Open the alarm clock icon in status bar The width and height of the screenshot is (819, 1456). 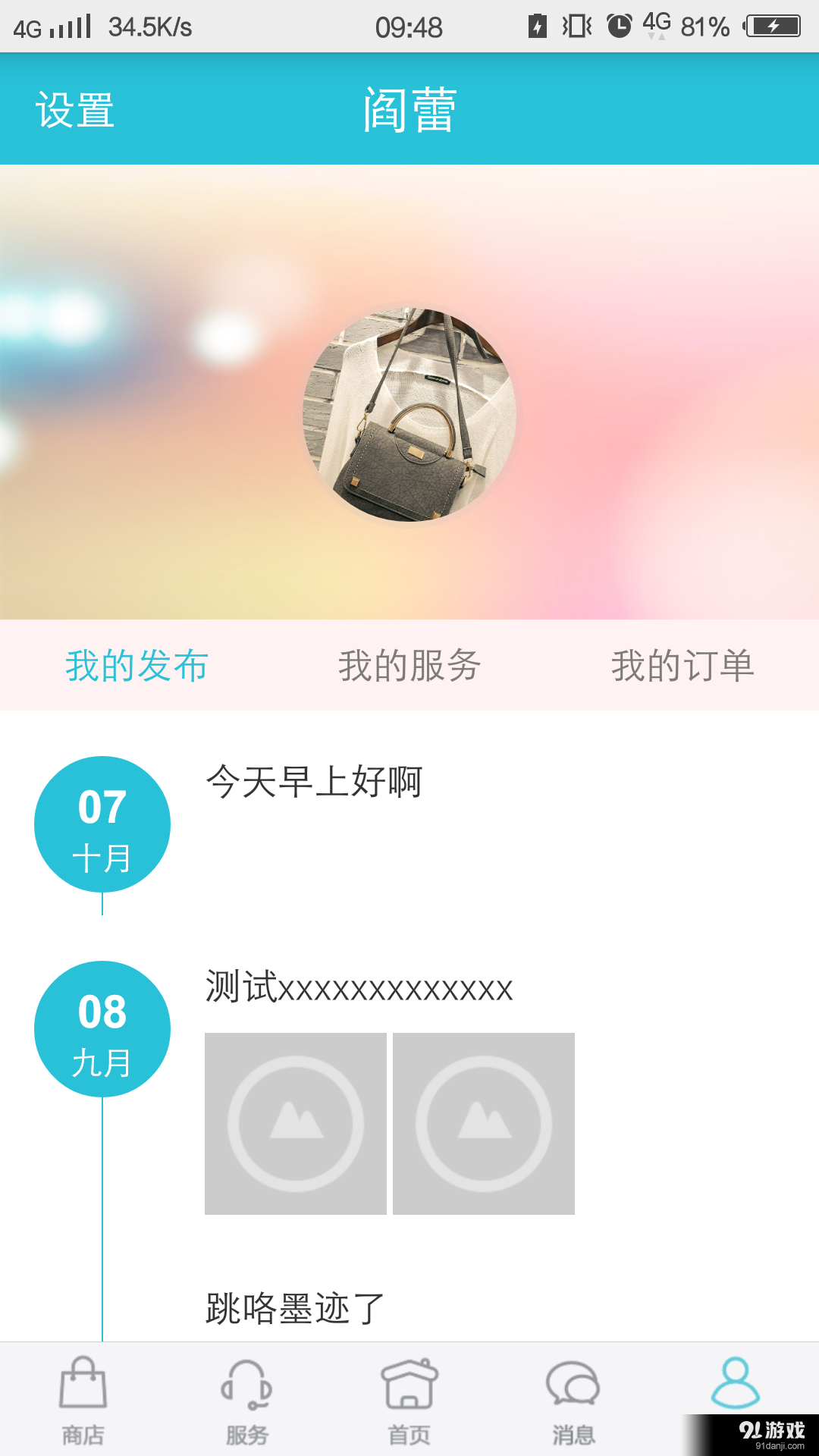pos(619,25)
